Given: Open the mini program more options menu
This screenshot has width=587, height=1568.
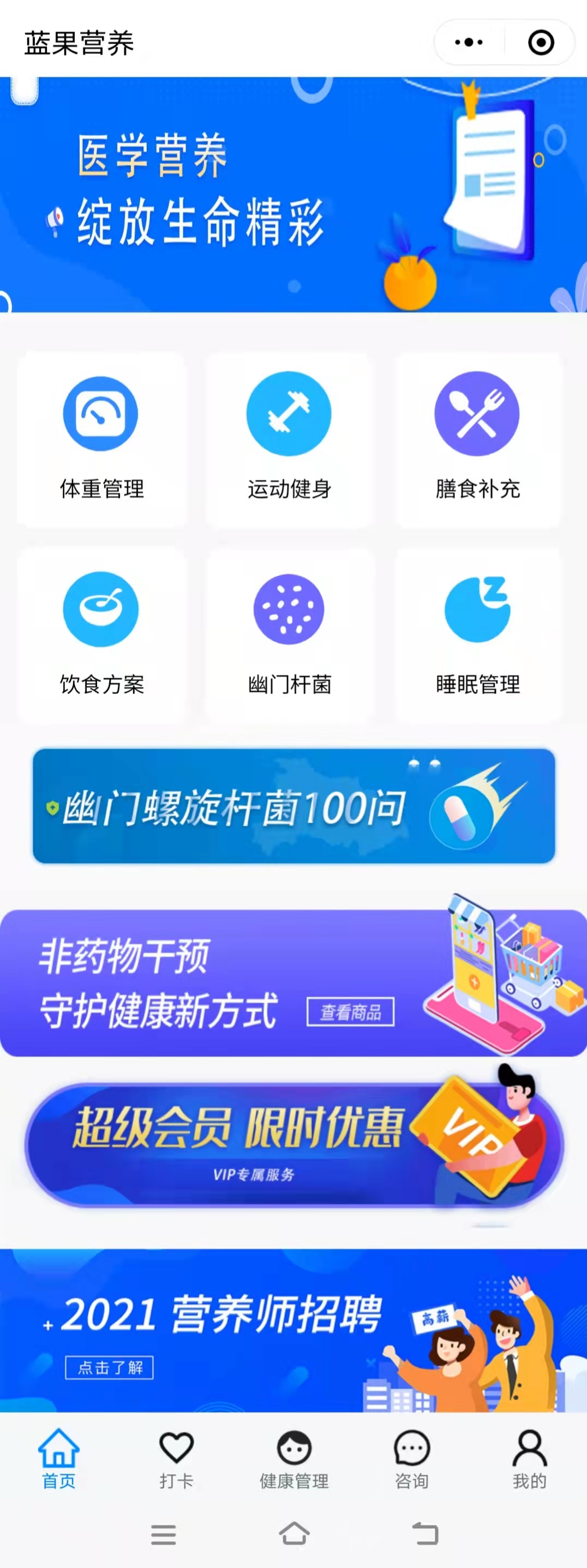Looking at the screenshot, I should point(468,43).
